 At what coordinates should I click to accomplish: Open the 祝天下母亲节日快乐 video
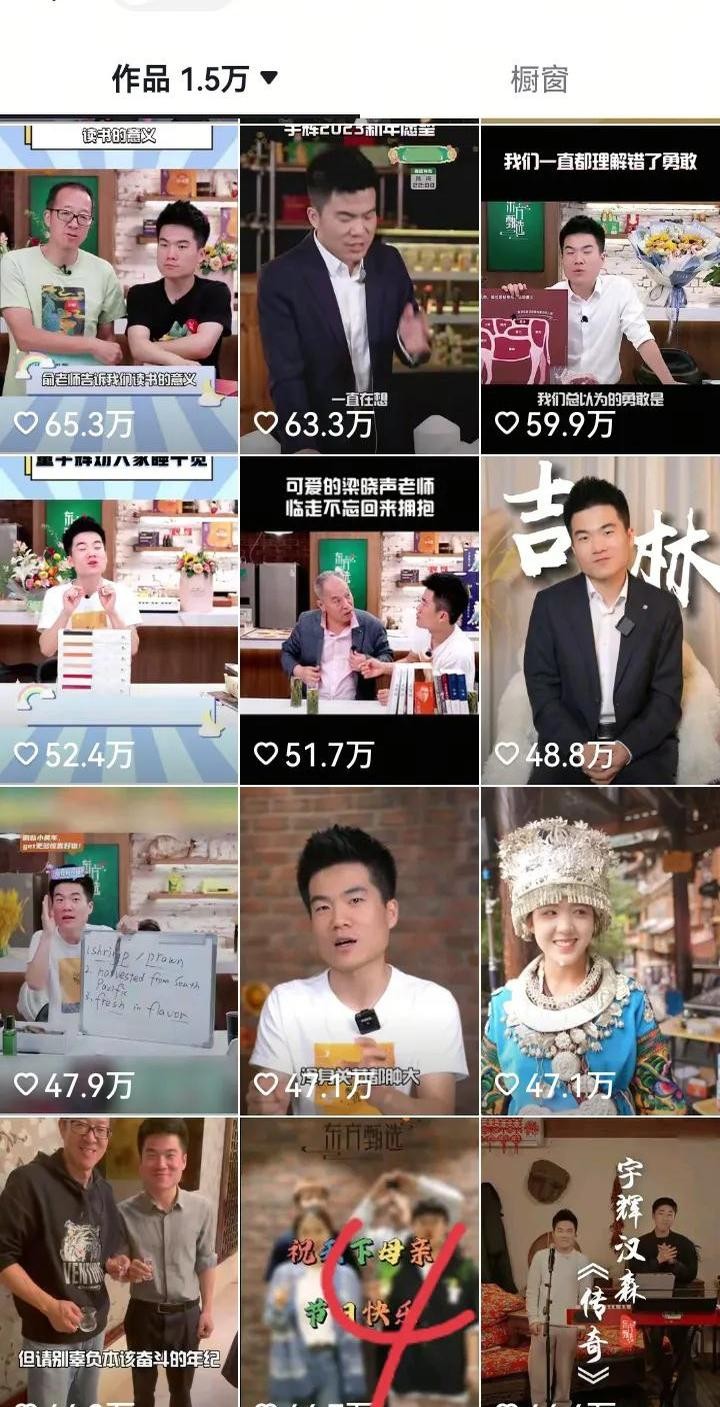[360, 1262]
